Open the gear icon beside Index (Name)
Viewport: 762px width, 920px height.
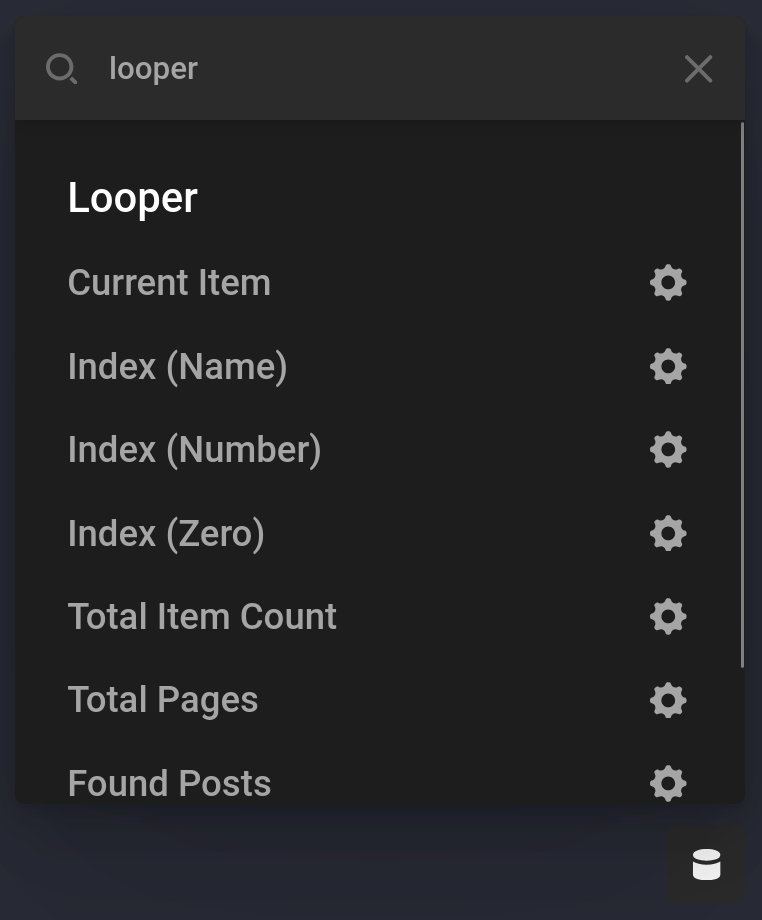pyautogui.click(x=668, y=366)
